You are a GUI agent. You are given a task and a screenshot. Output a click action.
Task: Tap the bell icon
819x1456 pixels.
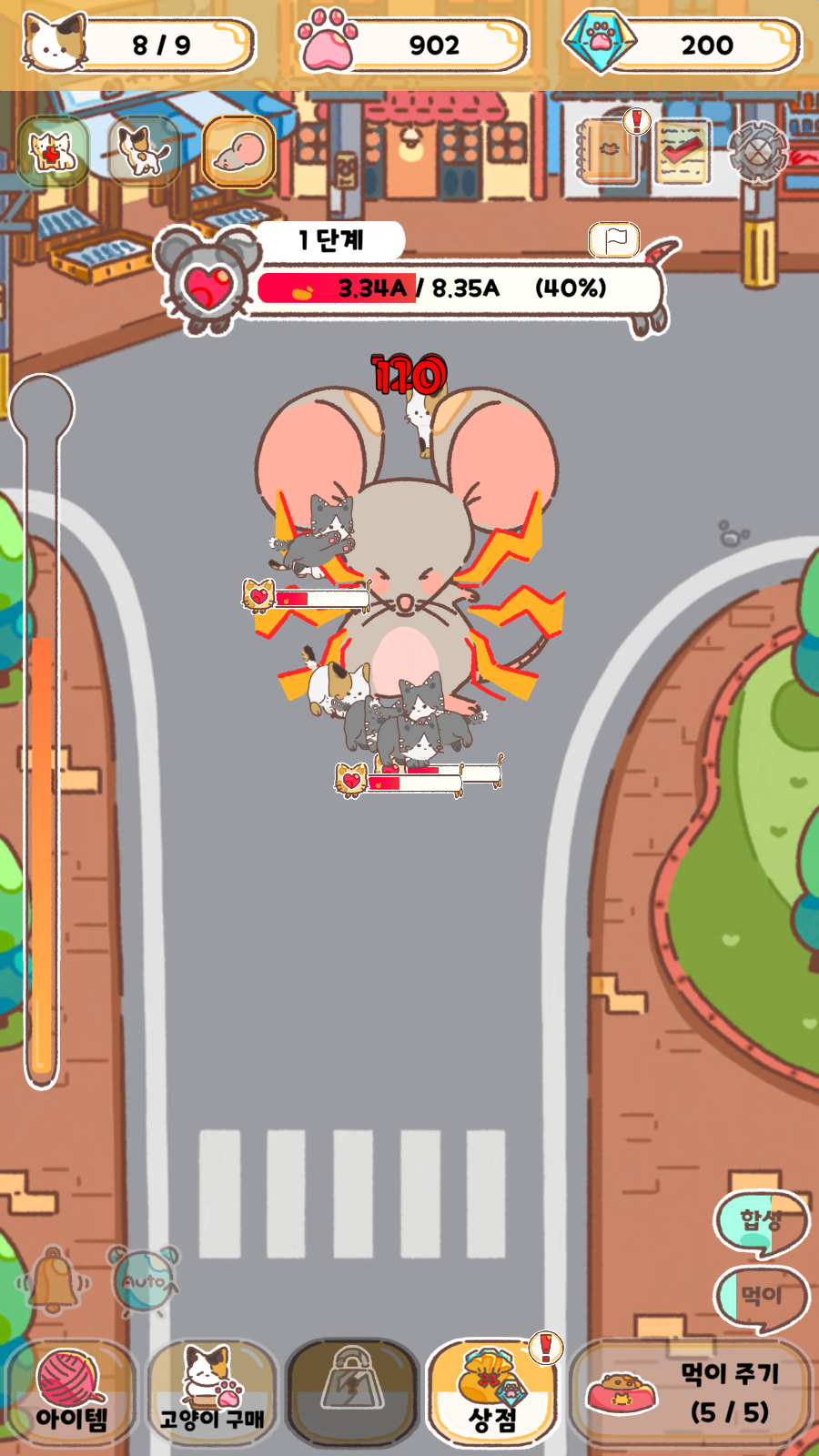point(55,1281)
